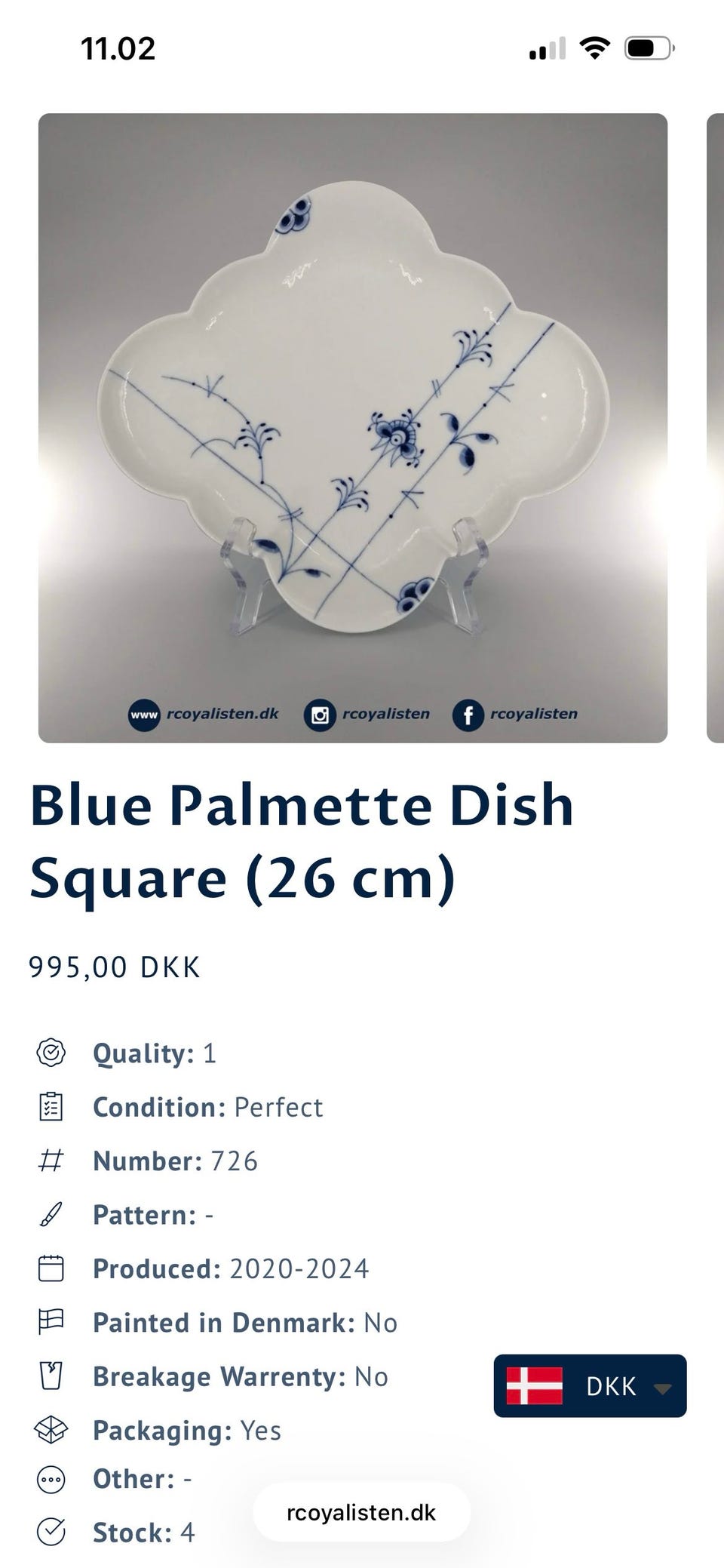Select the Pattern paintbrush icon
724x1568 pixels.
click(x=50, y=1214)
